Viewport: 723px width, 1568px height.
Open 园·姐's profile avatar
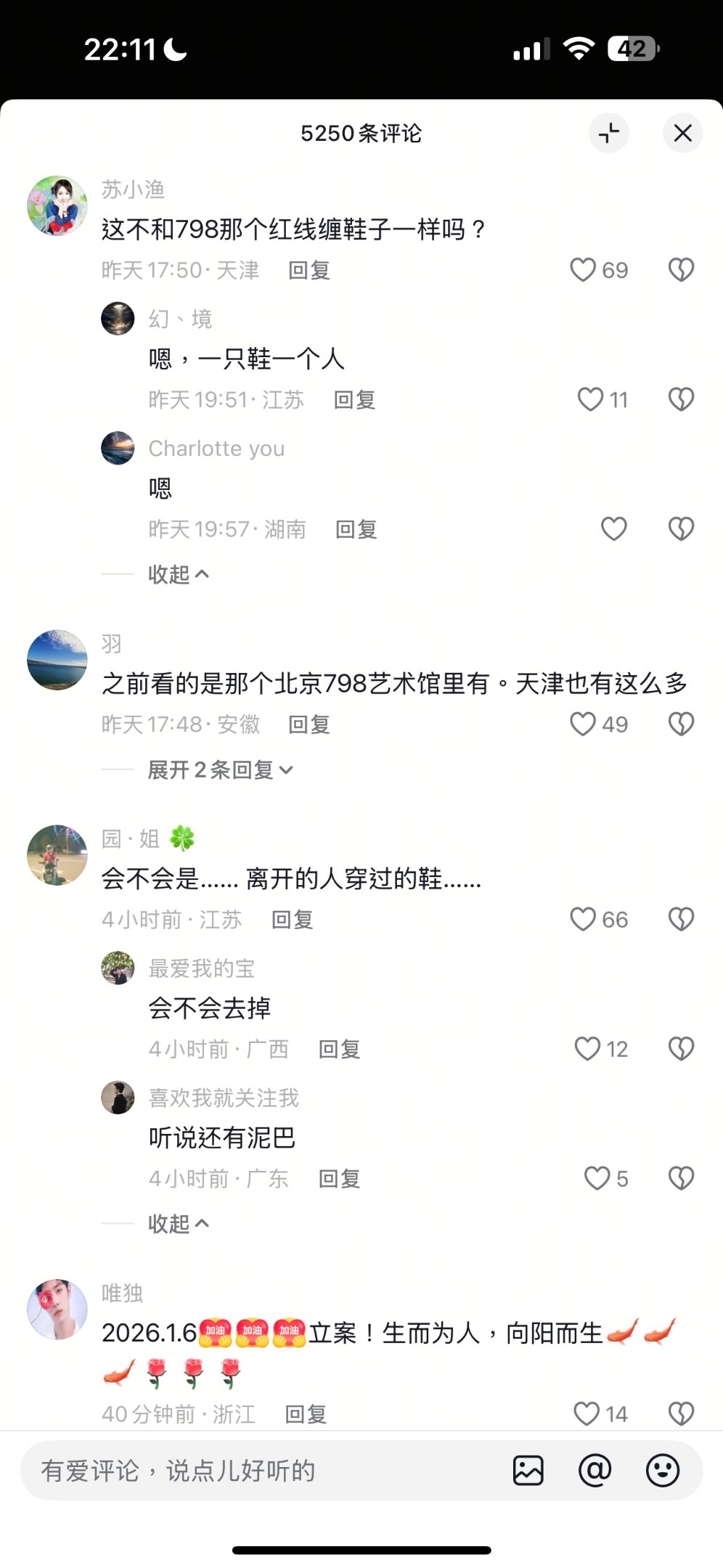point(57,854)
